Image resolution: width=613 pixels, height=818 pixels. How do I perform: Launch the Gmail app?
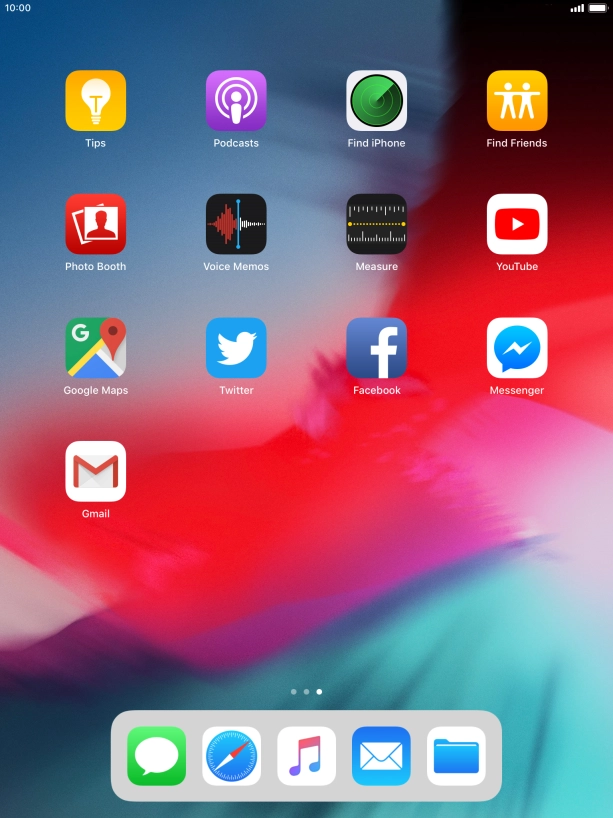tap(96, 471)
